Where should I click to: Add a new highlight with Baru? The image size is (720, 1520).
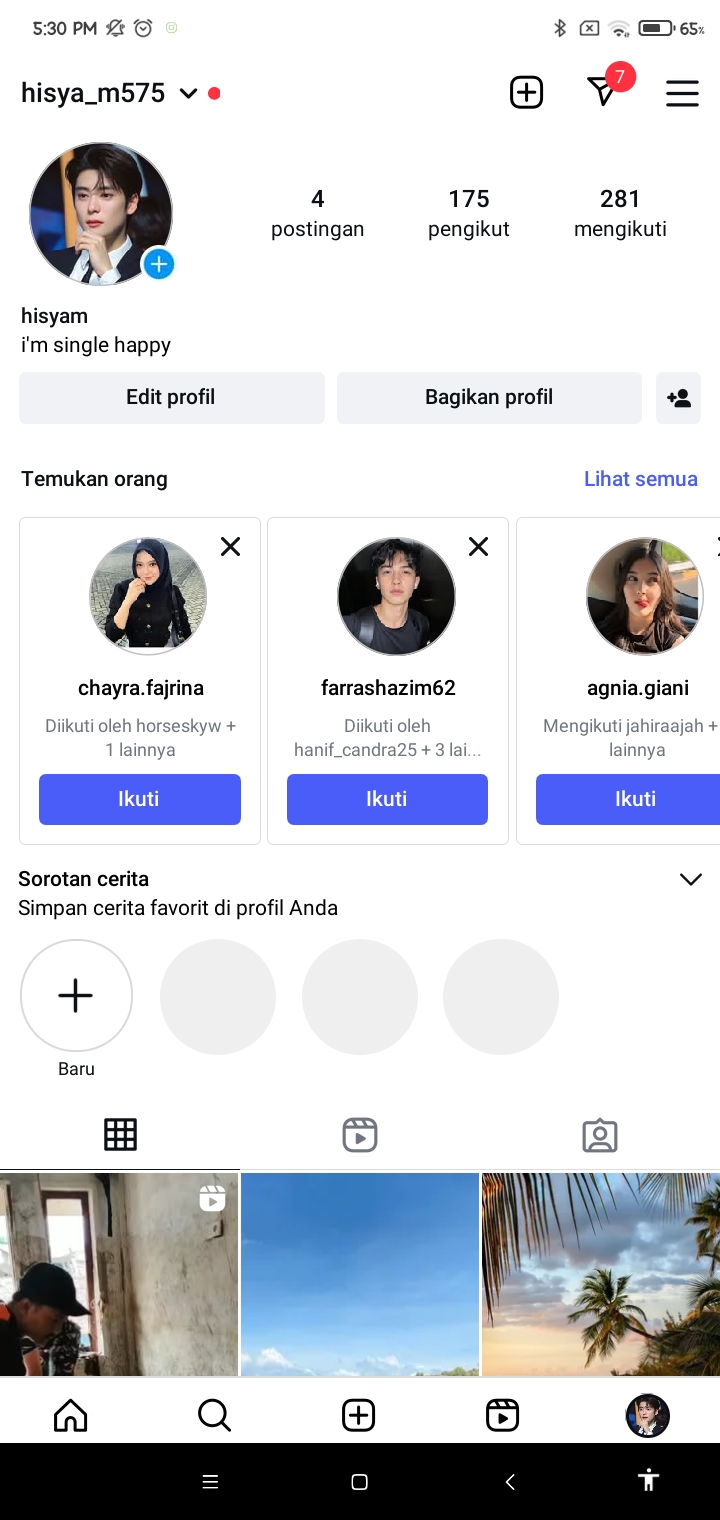(x=76, y=995)
